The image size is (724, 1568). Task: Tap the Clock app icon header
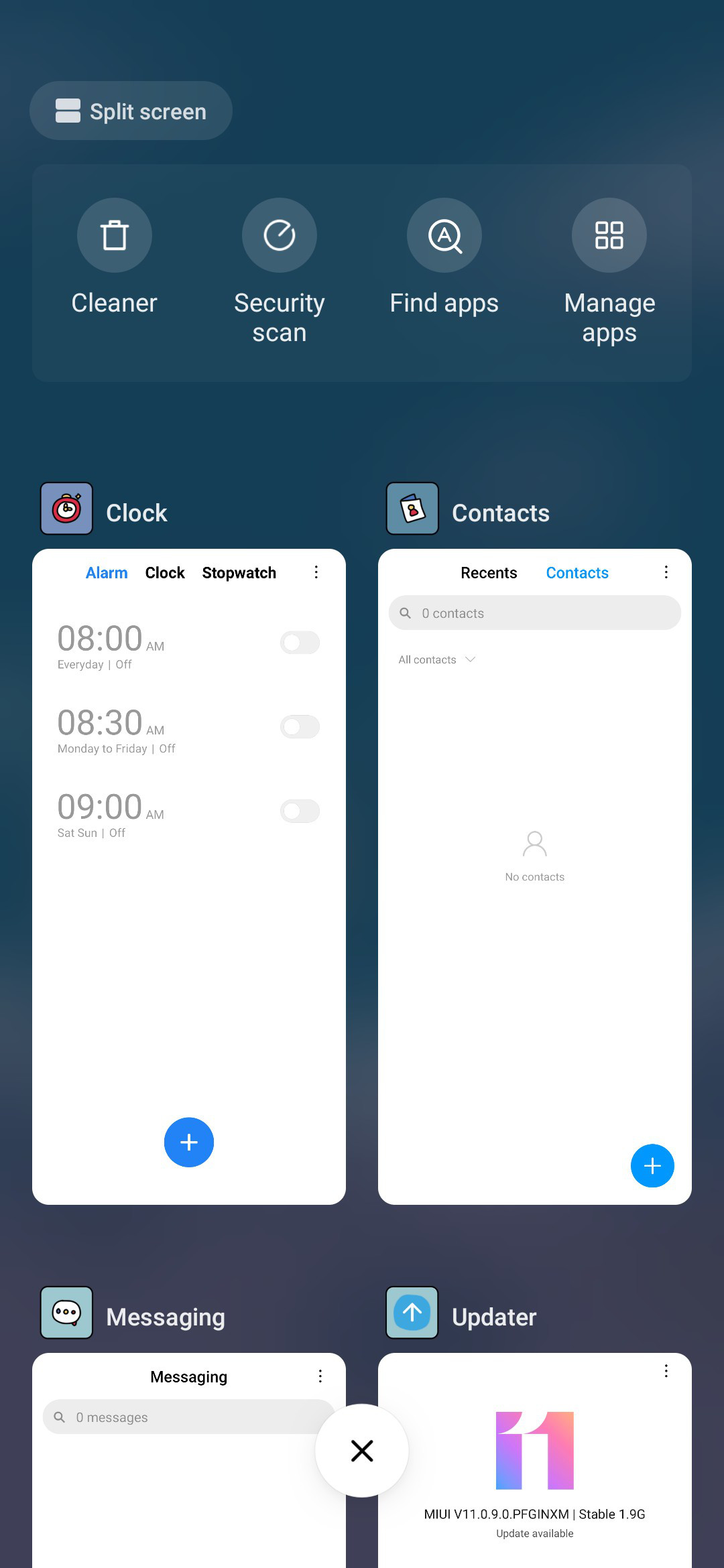[x=66, y=509]
